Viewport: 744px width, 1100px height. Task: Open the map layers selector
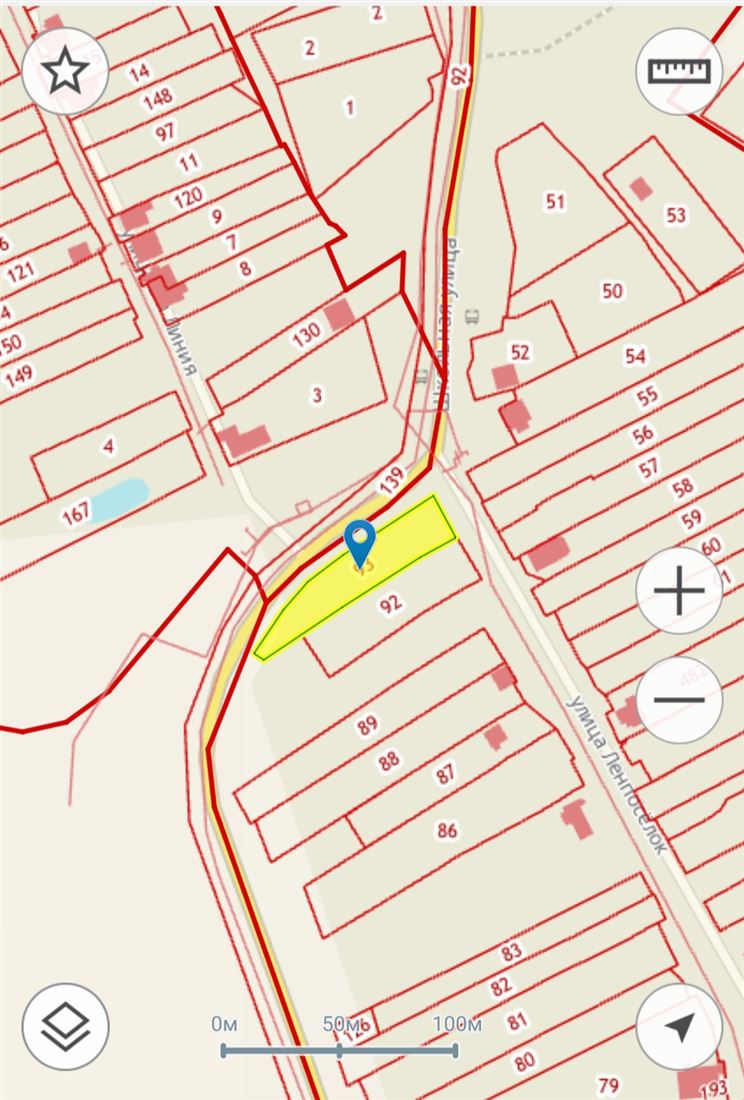click(65, 1026)
